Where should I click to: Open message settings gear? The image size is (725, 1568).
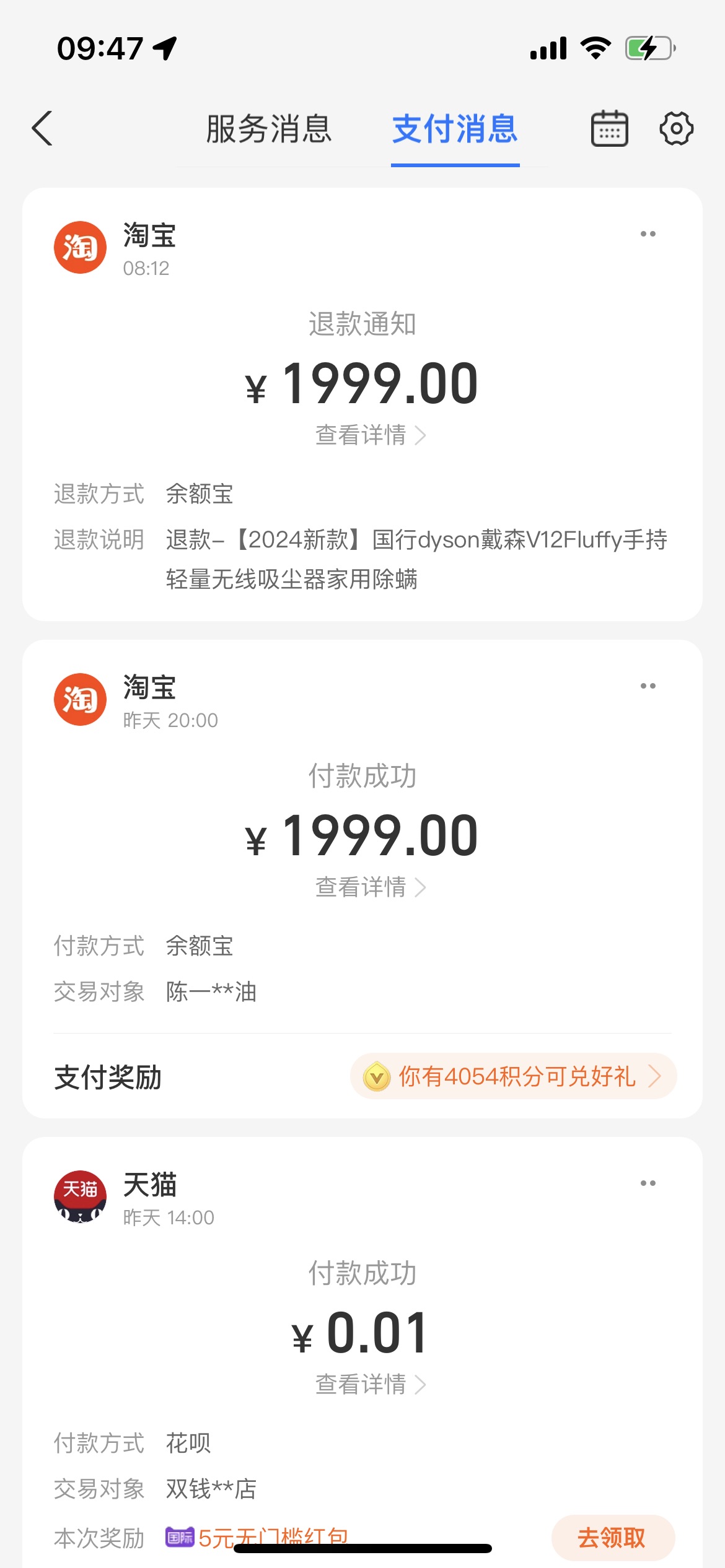pos(676,129)
